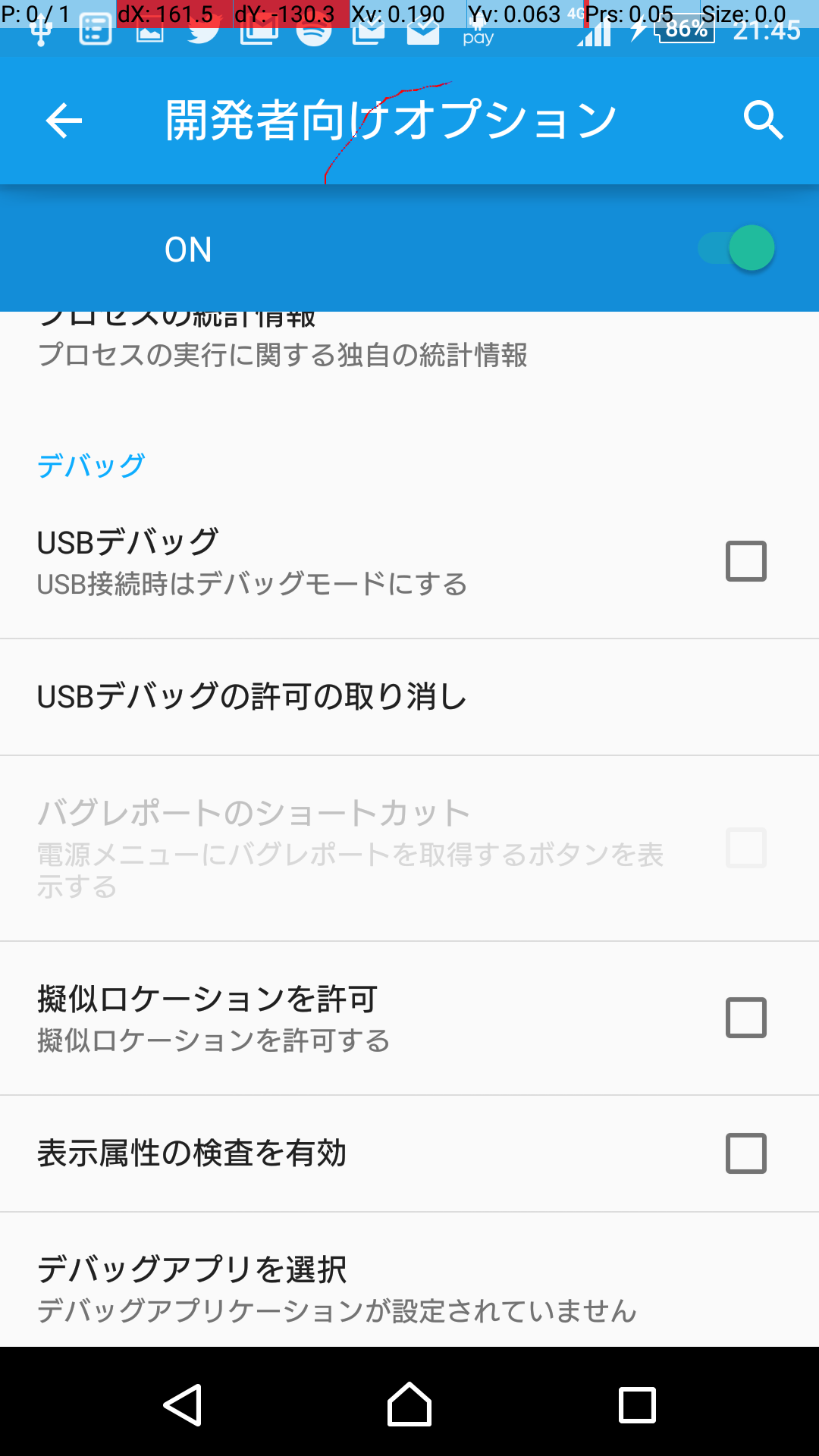Go back from 開発者向けオプション

point(64,121)
